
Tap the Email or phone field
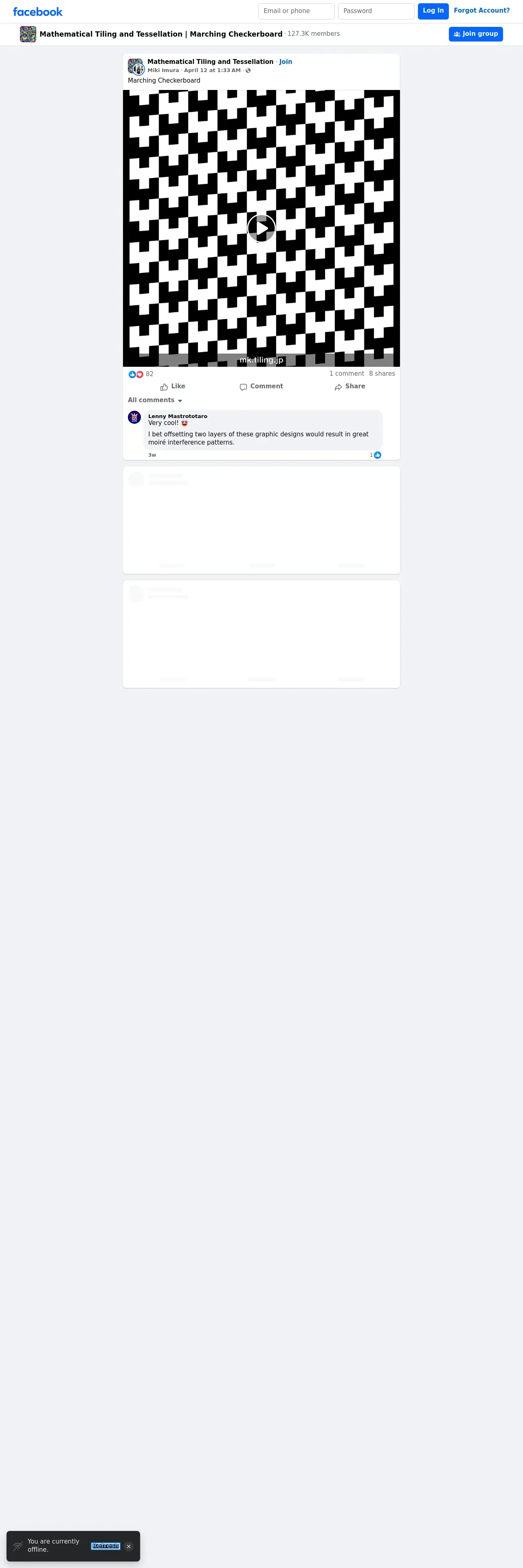[x=296, y=11]
